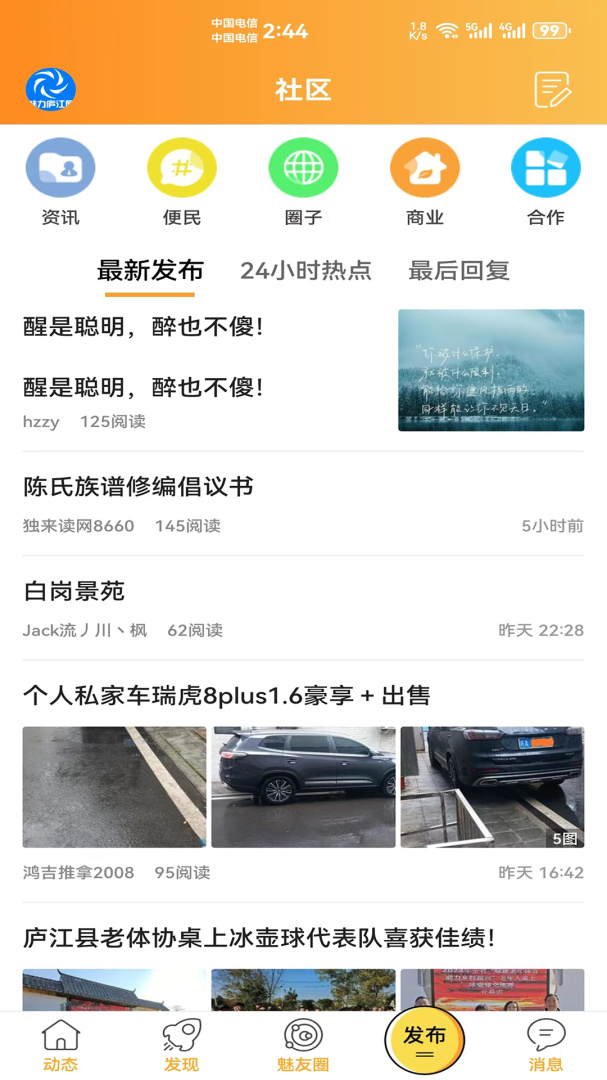
Task: Switch to the 发现 tab
Action: [x=182, y=1045]
